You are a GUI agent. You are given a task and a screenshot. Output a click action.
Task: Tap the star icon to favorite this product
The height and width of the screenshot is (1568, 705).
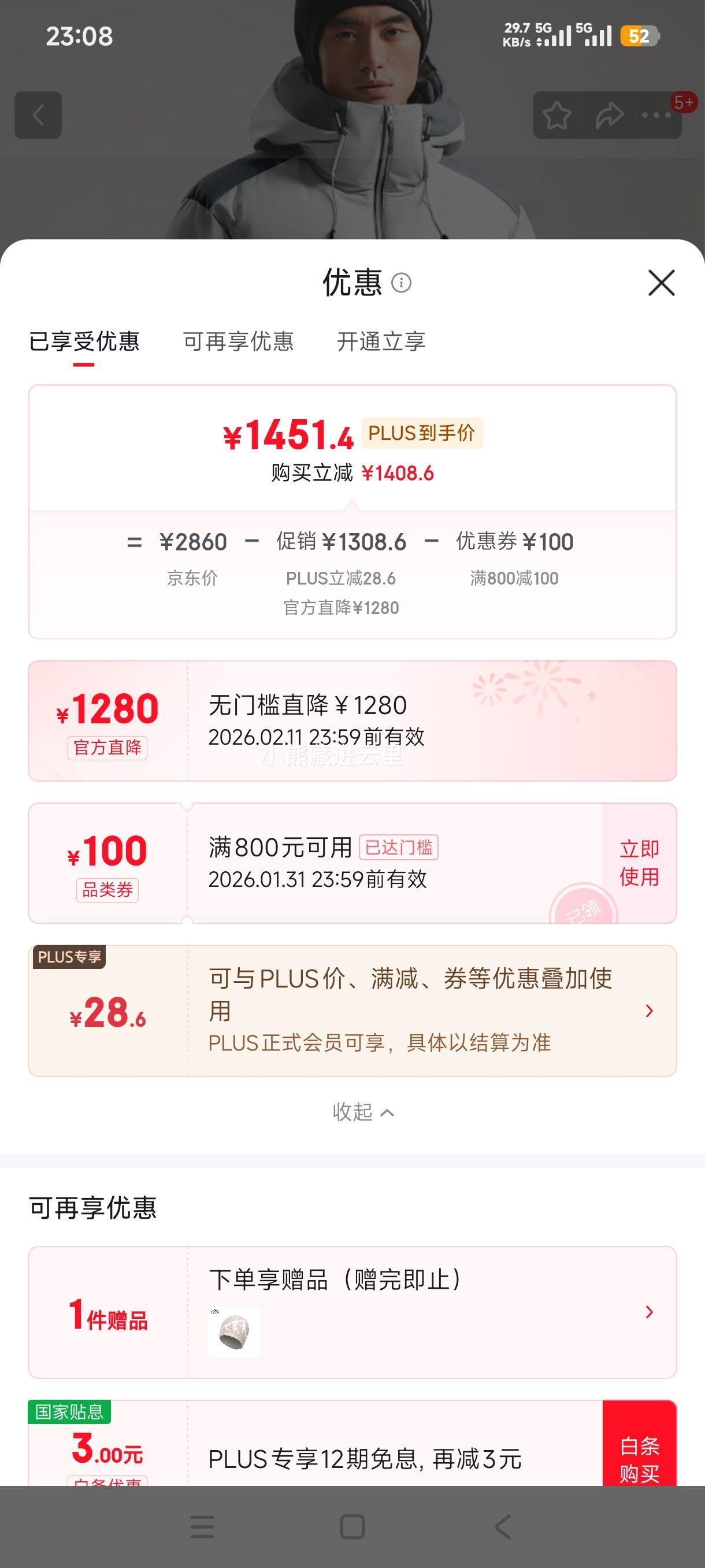(558, 116)
